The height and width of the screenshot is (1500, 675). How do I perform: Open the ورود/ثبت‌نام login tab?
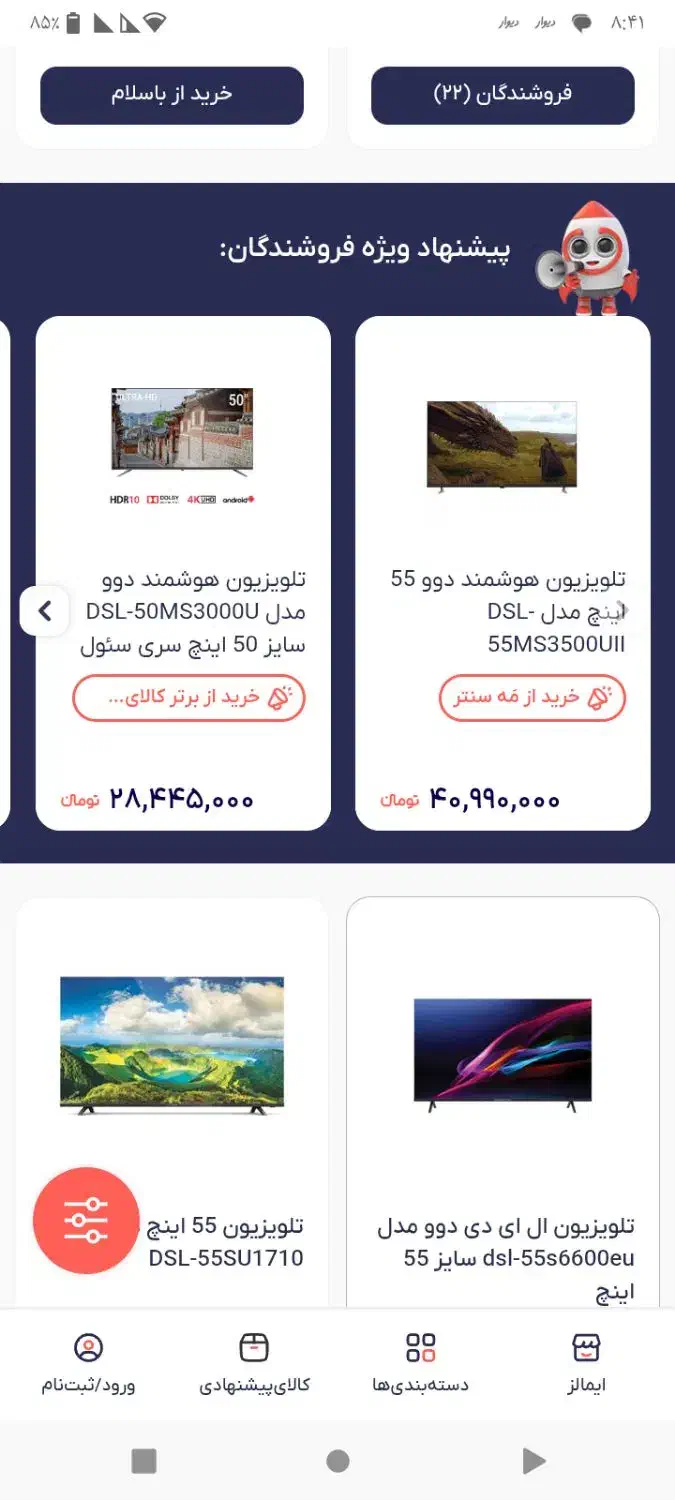click(88, 1362)
